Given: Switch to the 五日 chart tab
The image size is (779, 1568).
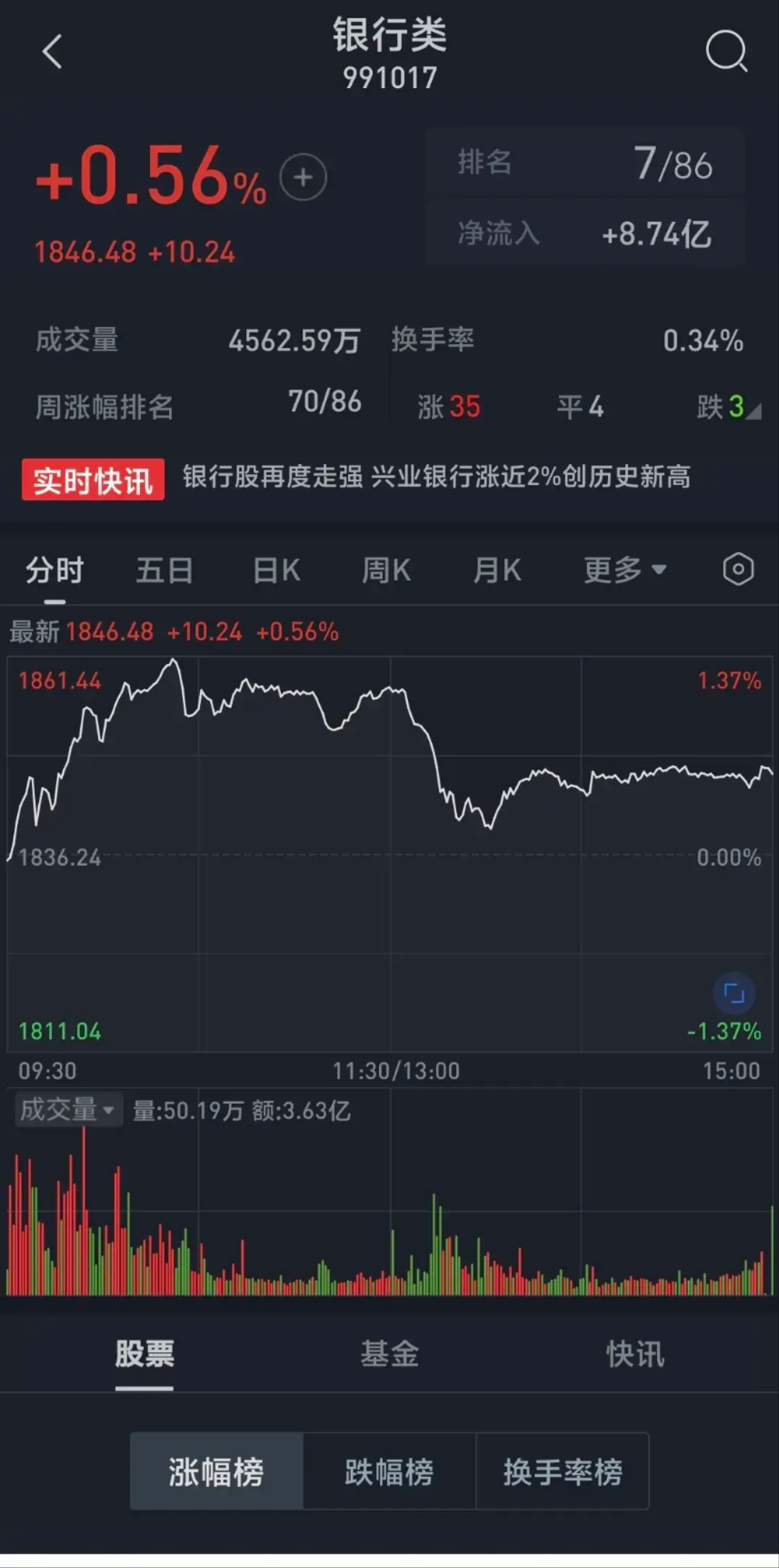Looking at the screenshot, I should [x=165, y=571].
